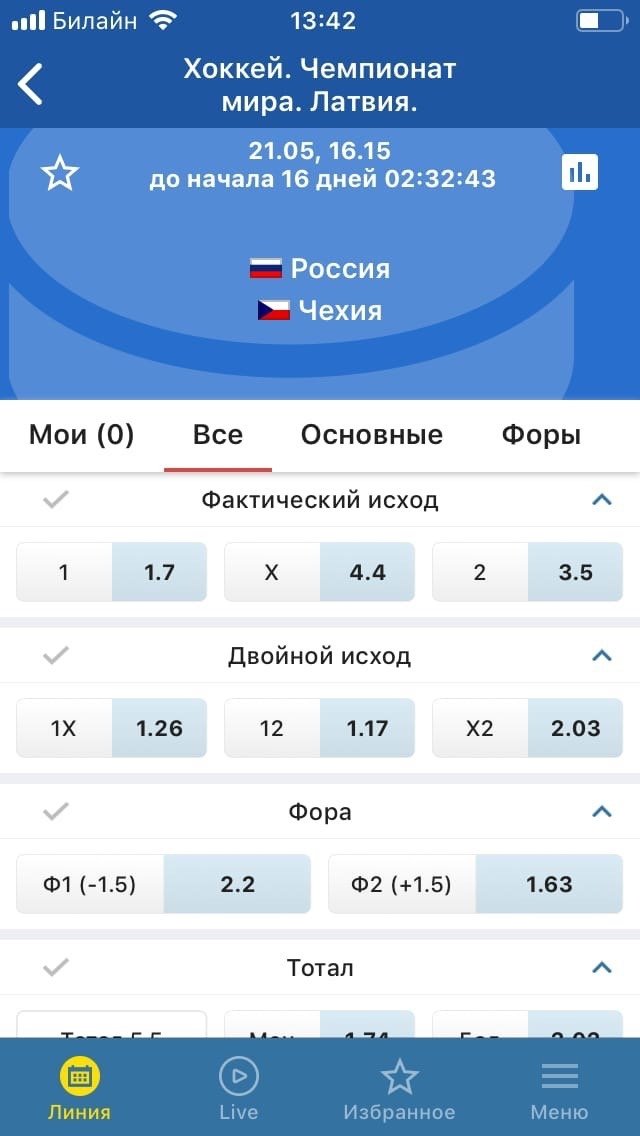
Task: Pick the draw X at 4.4
Action: 319,572
